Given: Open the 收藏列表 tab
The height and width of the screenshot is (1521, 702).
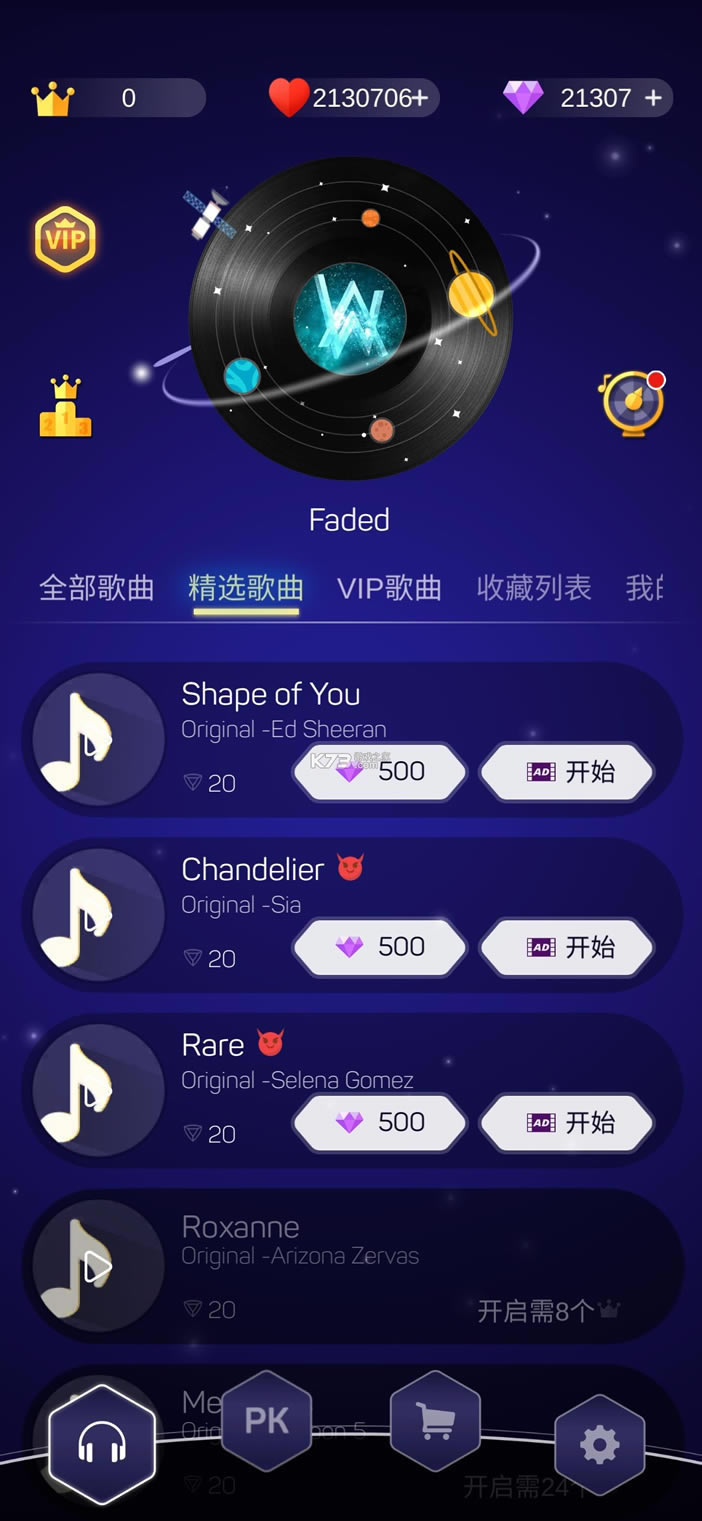Looking at the screenshot, I should (534, 588).
